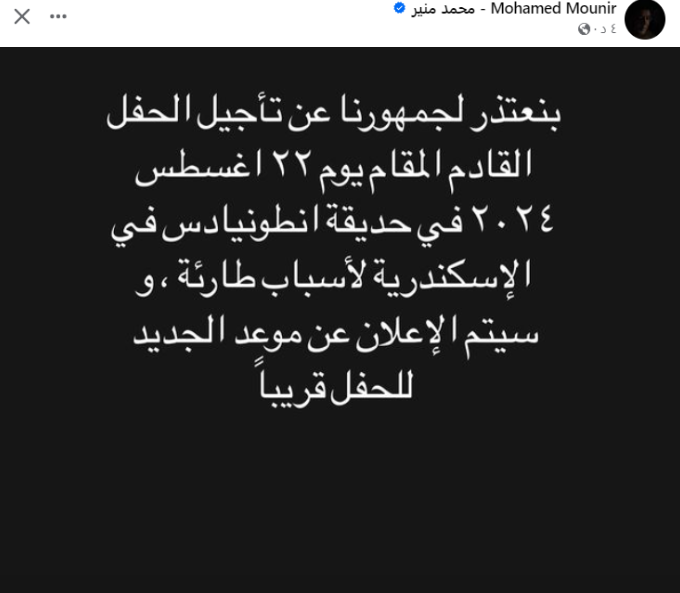Close the post viewer with X
Image resolution: width=680 pixels, height=593 pixels.
coord(22,16)
